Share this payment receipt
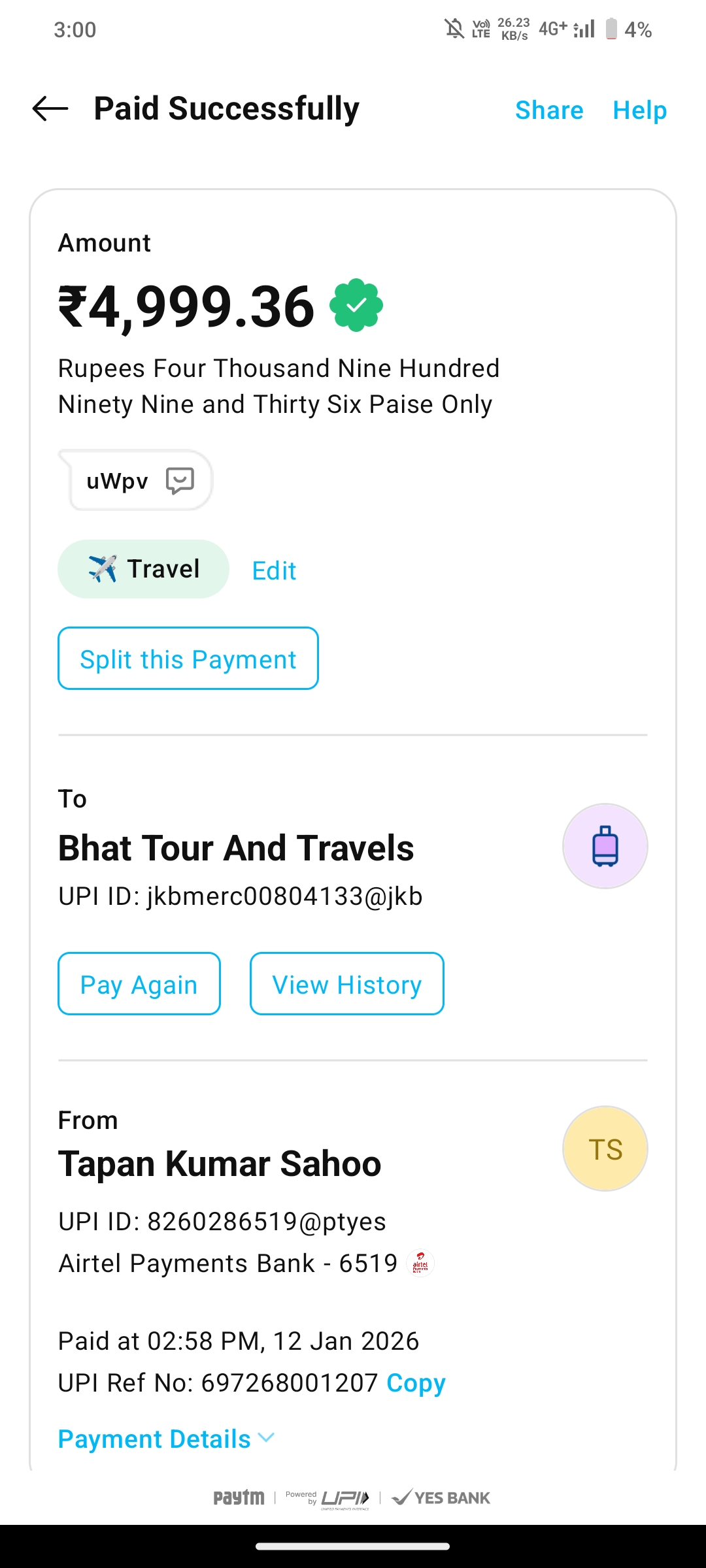706x1568 pixels. [x=549, y=110]
